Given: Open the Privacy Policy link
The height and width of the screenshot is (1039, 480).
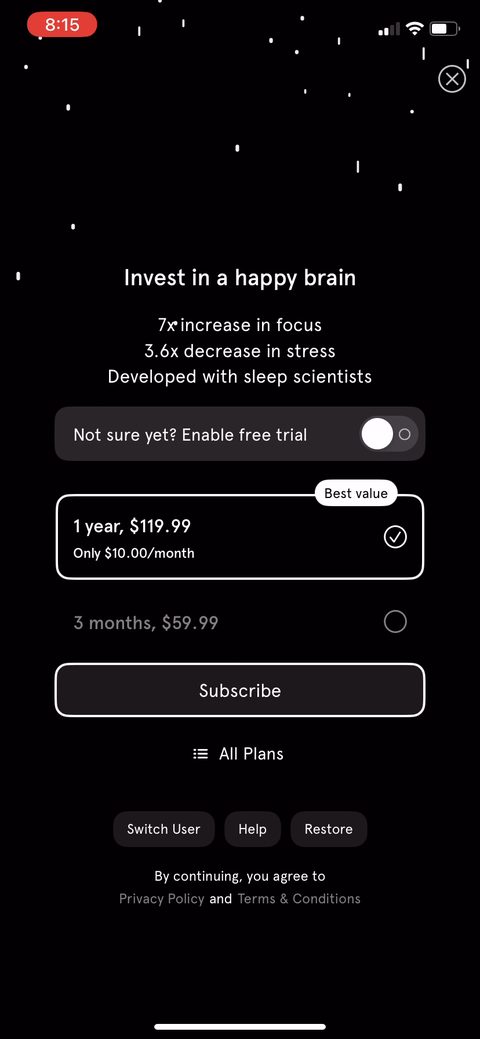Looking at the screenshot, I should tap(162, 899).
